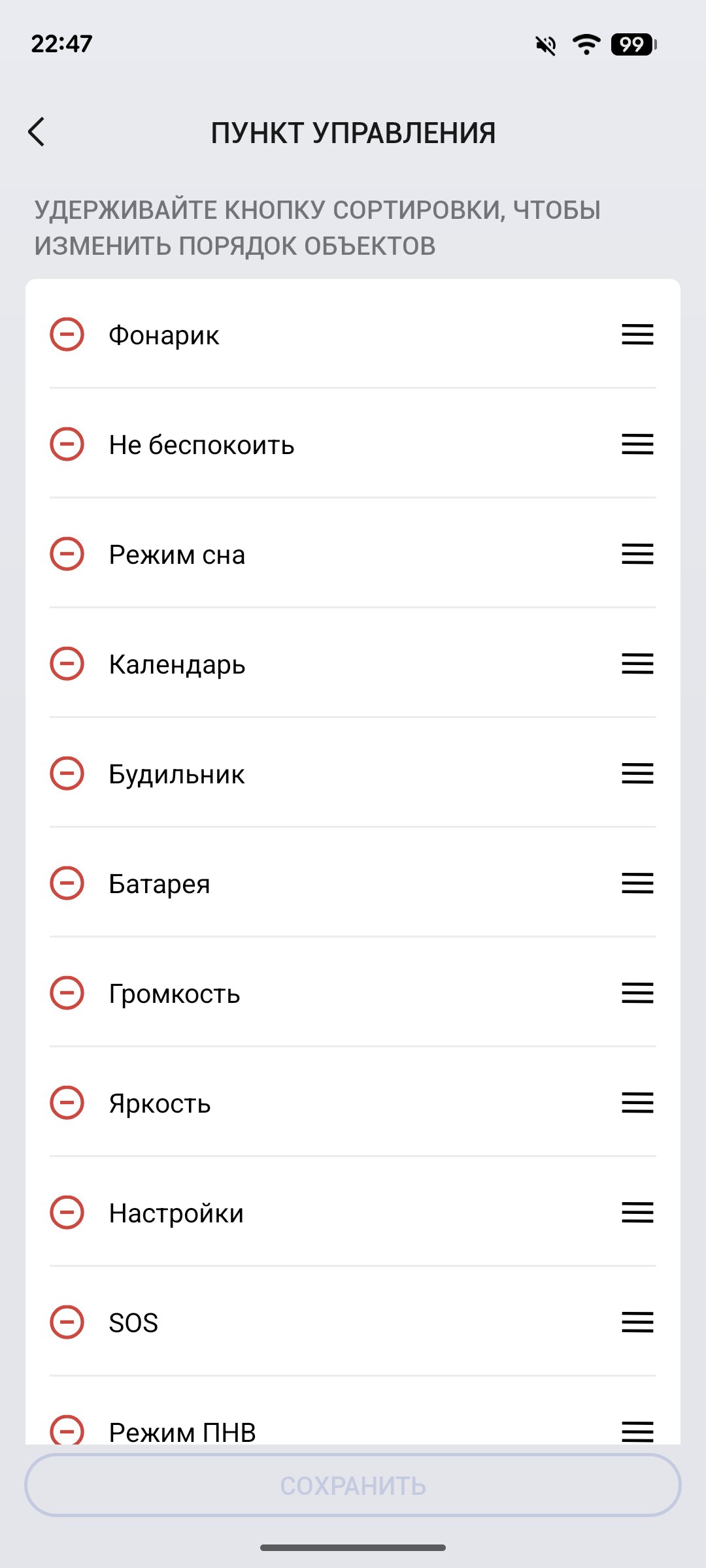Screen dimensions: 706x1568
Task: Delete the Громкость item
Action: coord(67,993)
